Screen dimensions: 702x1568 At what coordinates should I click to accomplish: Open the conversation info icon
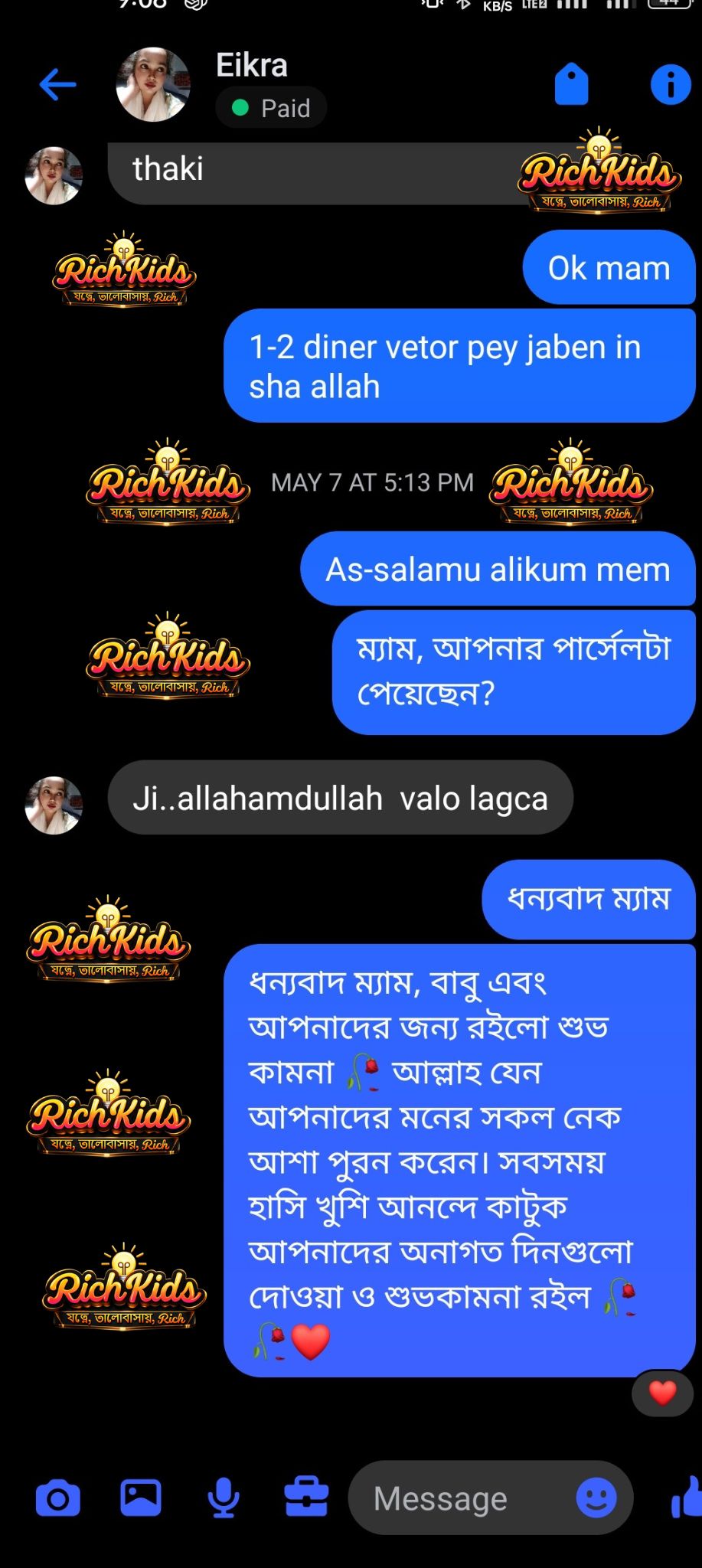[670, 84]
